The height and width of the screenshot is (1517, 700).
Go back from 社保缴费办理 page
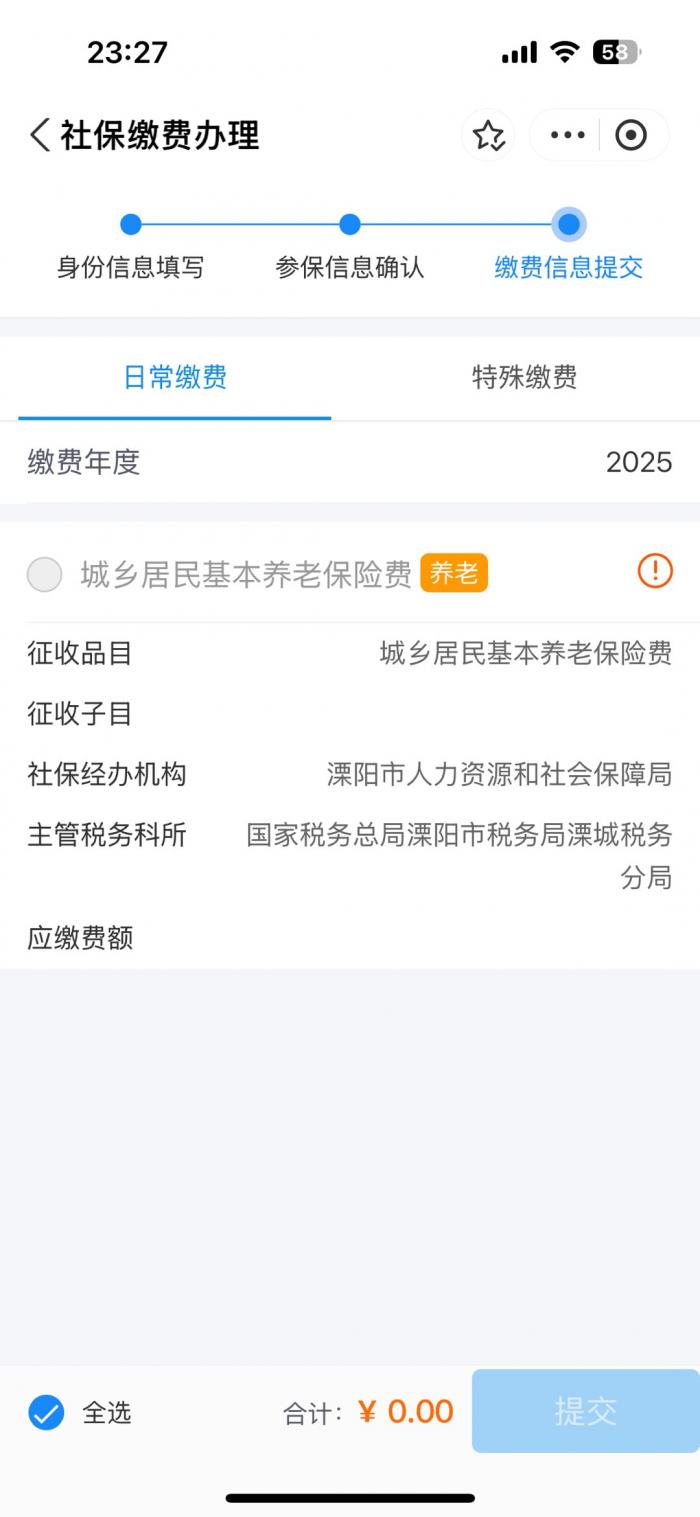(x=40, y=135)
